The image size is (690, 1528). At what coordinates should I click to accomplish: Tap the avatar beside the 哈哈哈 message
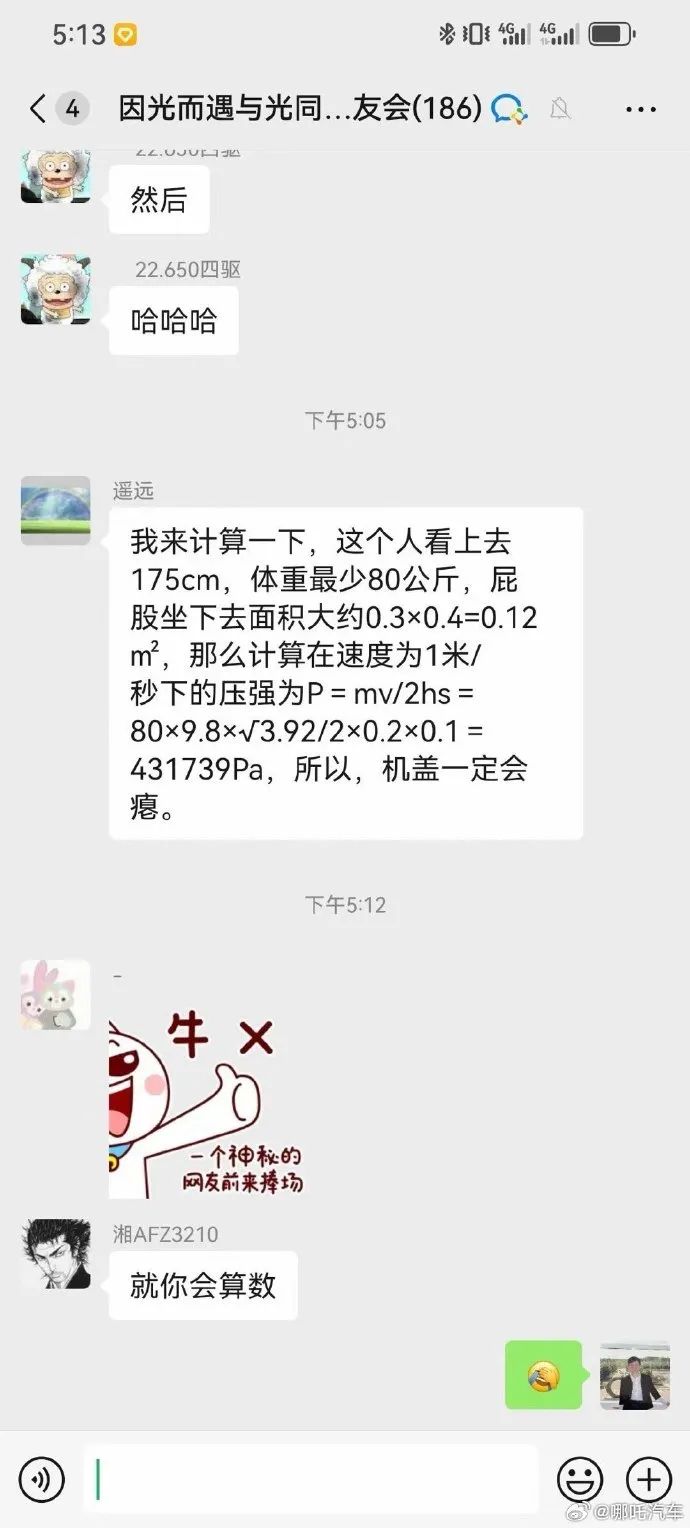[x=56, y=289]
